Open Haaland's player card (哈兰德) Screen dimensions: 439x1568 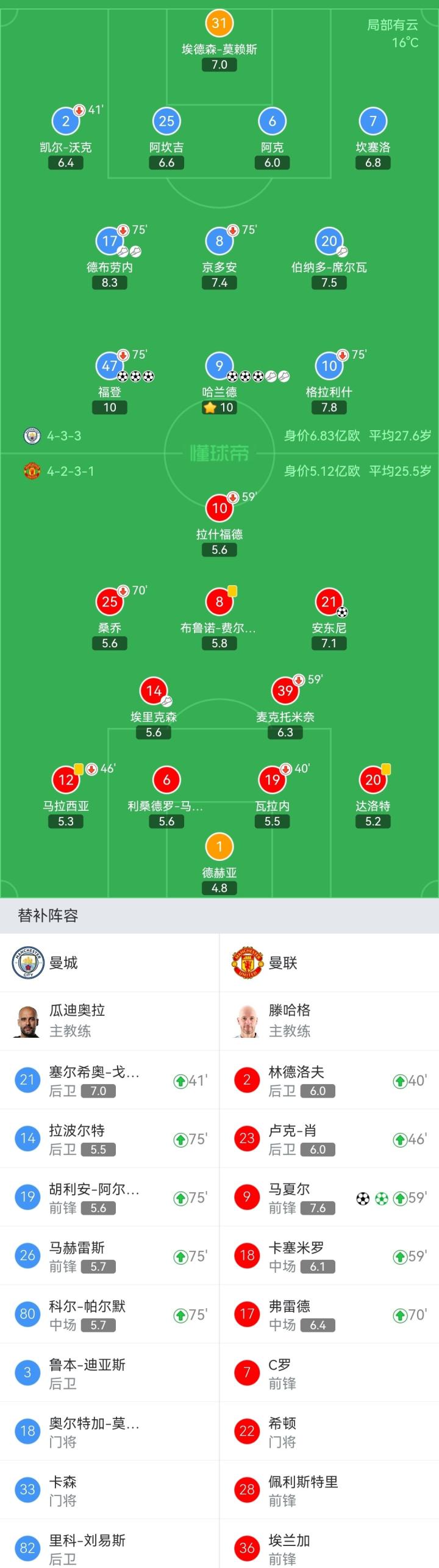(219, 366)
